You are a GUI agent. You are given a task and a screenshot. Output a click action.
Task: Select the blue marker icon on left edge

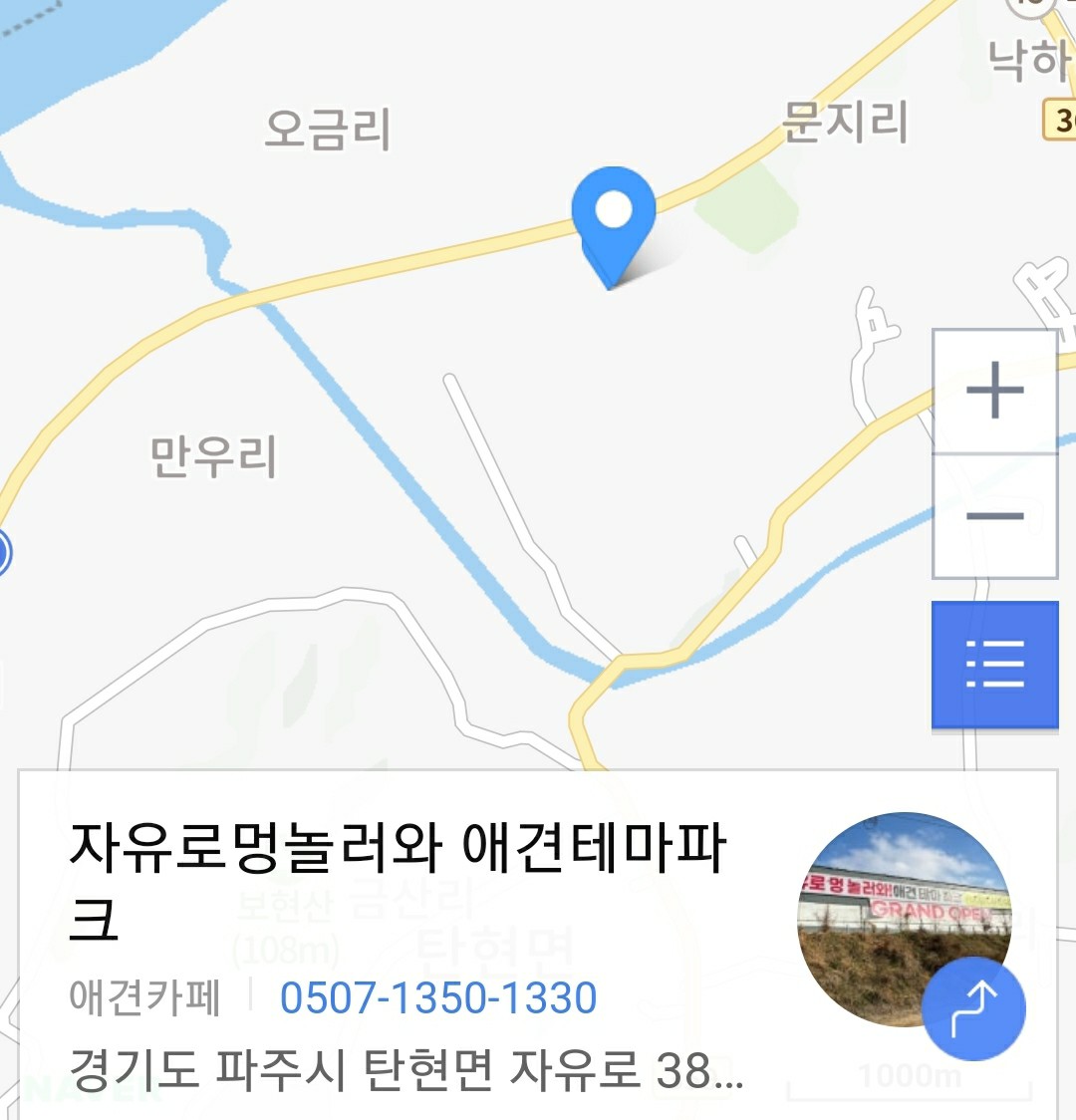[x=6, y=553]
